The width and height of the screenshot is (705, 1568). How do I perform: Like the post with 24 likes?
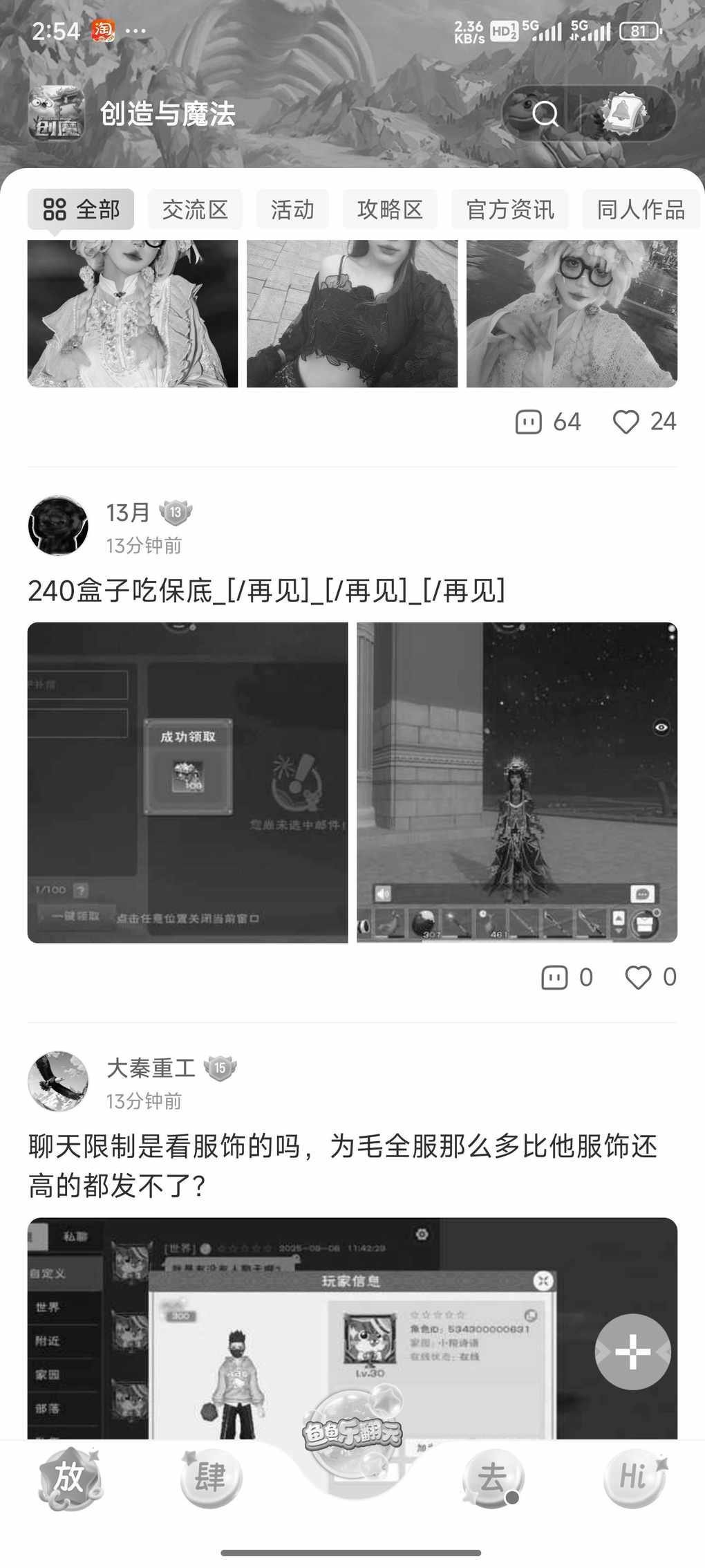tap(626, 422)
